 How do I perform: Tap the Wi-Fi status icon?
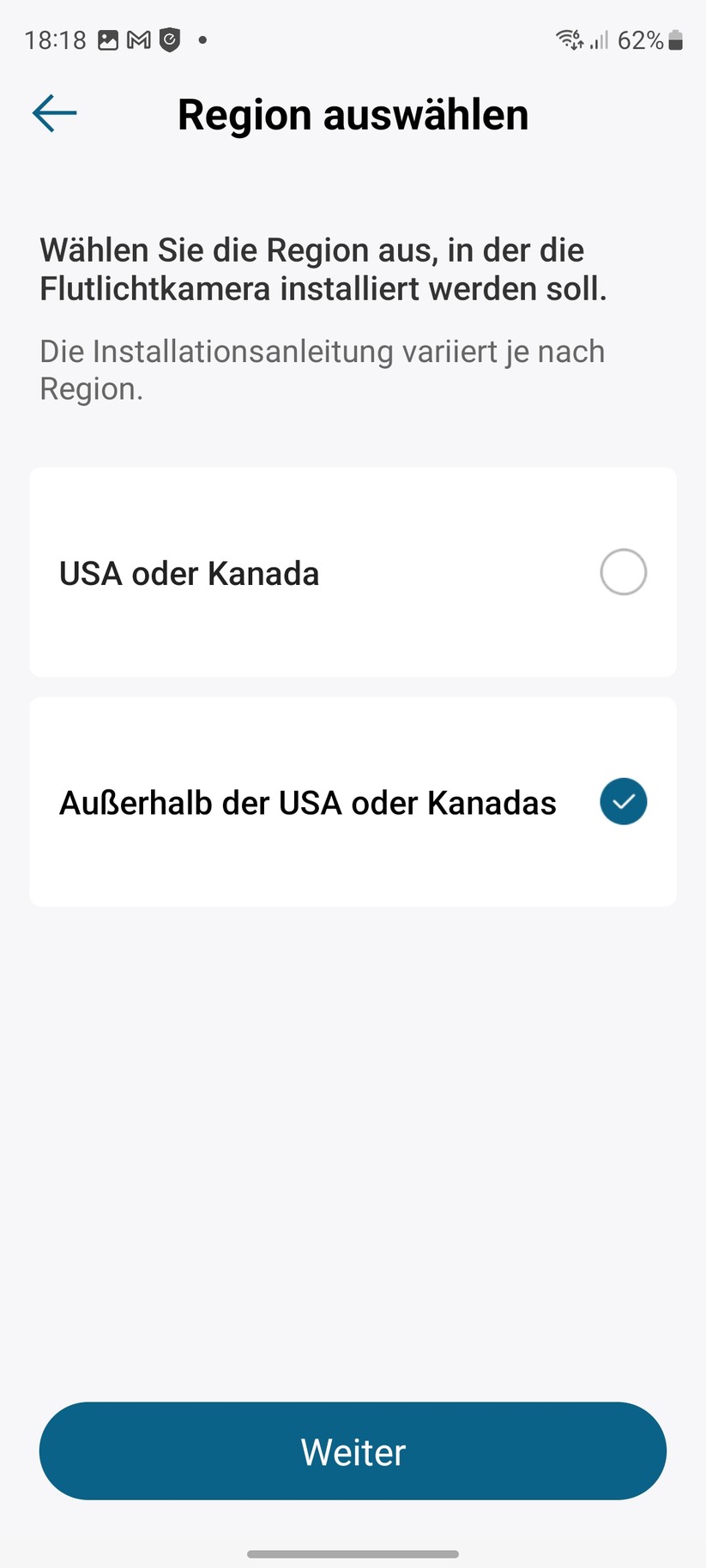pyautogui.click(x=568, y=39)
